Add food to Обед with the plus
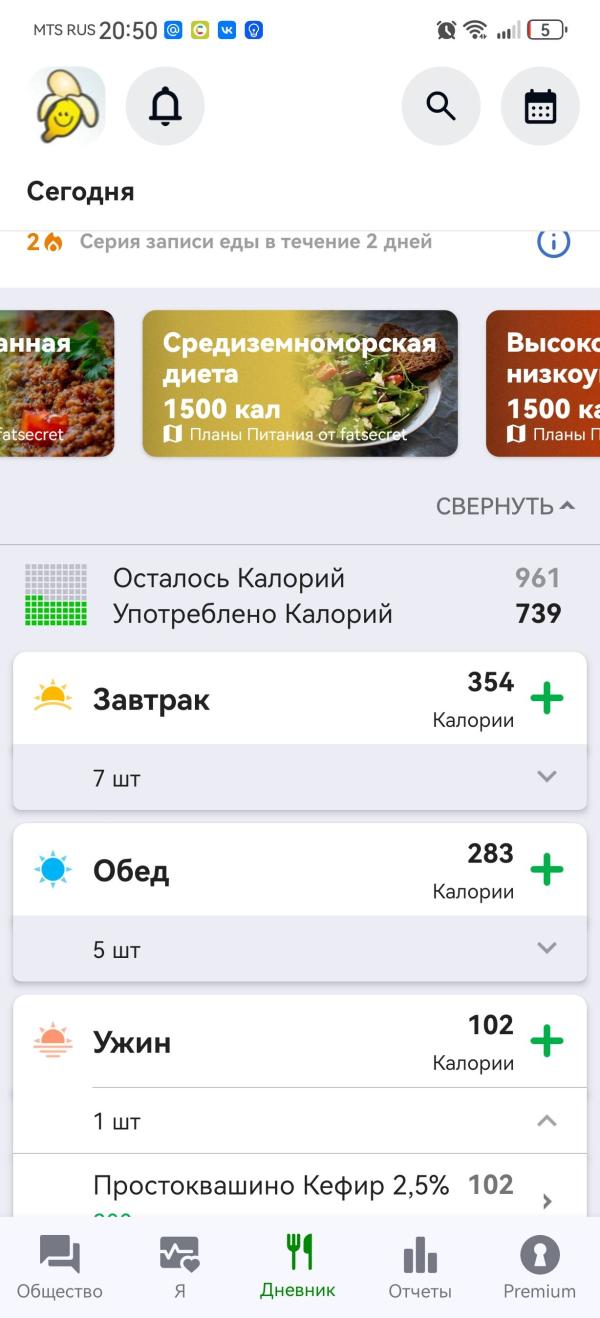This screenshot has height=1318, width=600. click(547, 870)
